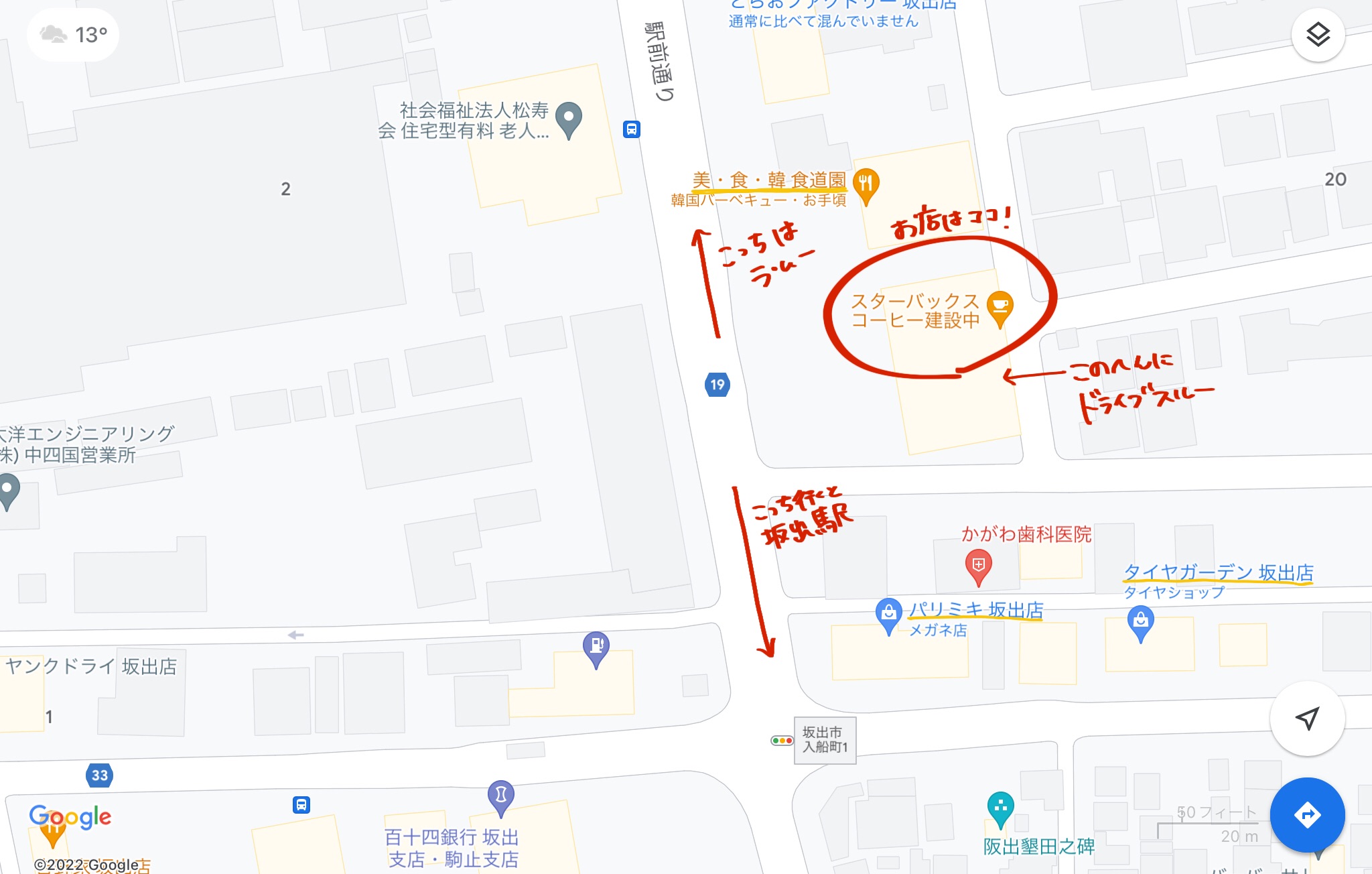Tap the 社会福祉法人松寿会 place marker
This screenshot has width=1372, height=874.
tap(569, 119)
